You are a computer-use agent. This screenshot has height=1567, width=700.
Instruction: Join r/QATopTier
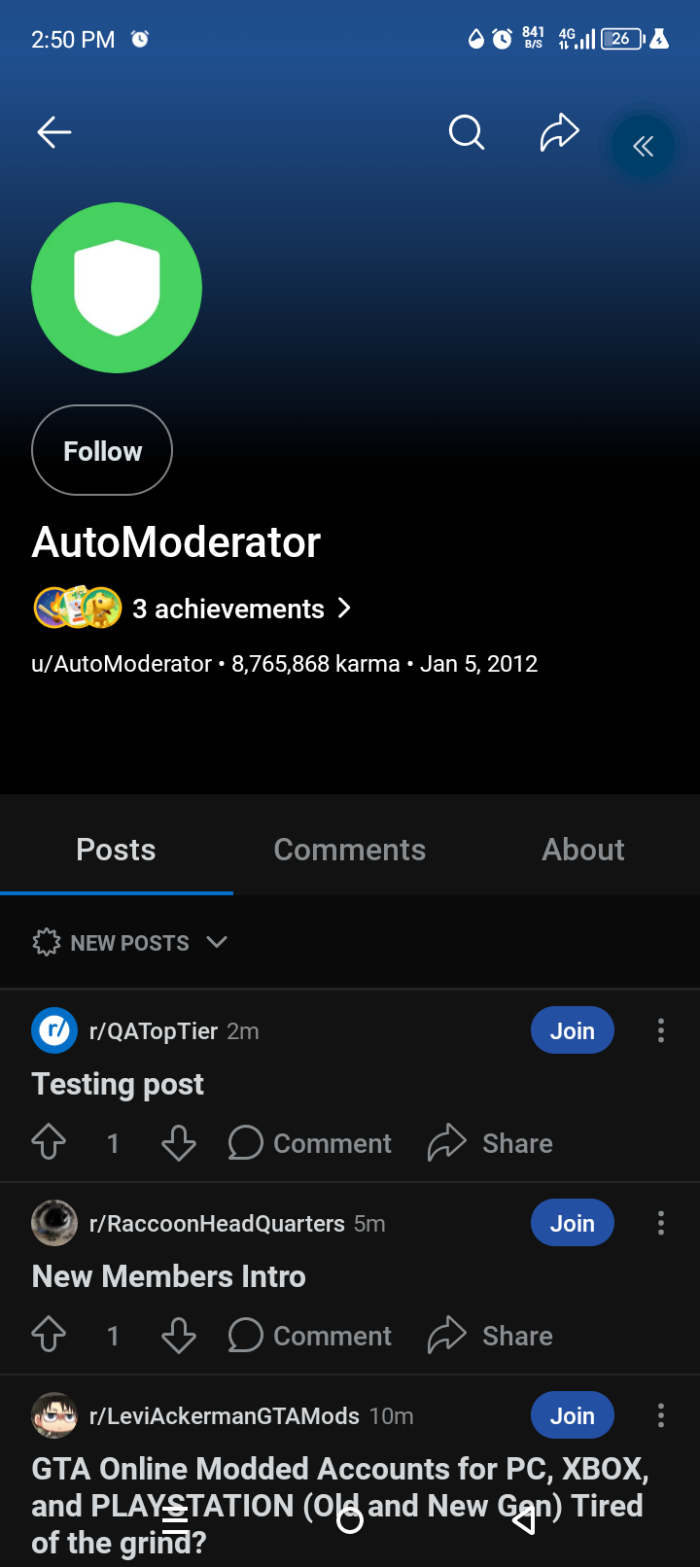572,1031
